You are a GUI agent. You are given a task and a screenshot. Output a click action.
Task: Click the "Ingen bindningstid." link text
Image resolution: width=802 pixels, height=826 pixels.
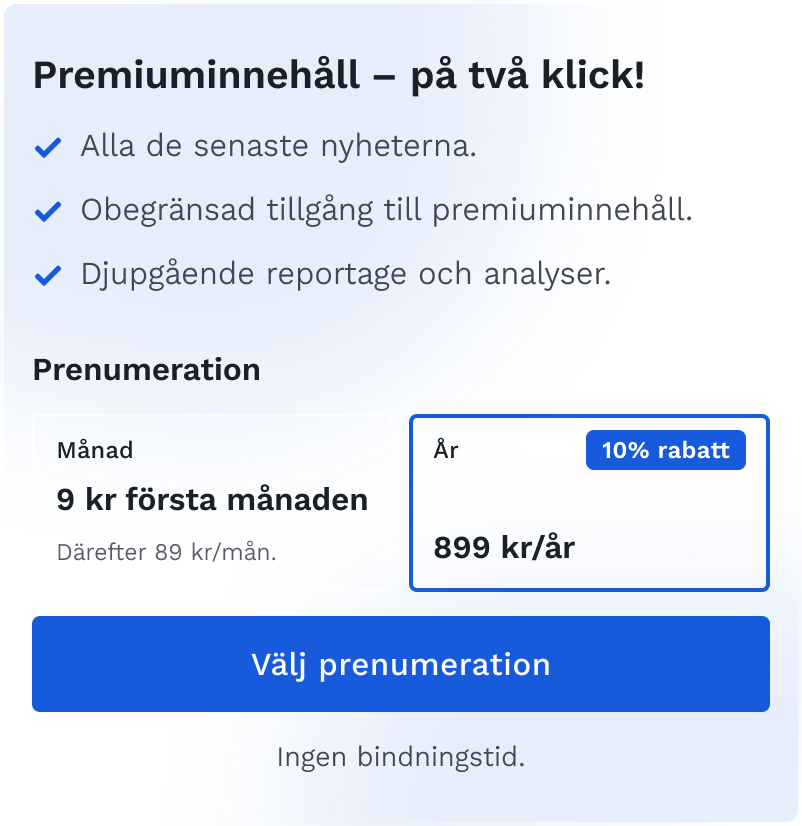tap(400, 757)
